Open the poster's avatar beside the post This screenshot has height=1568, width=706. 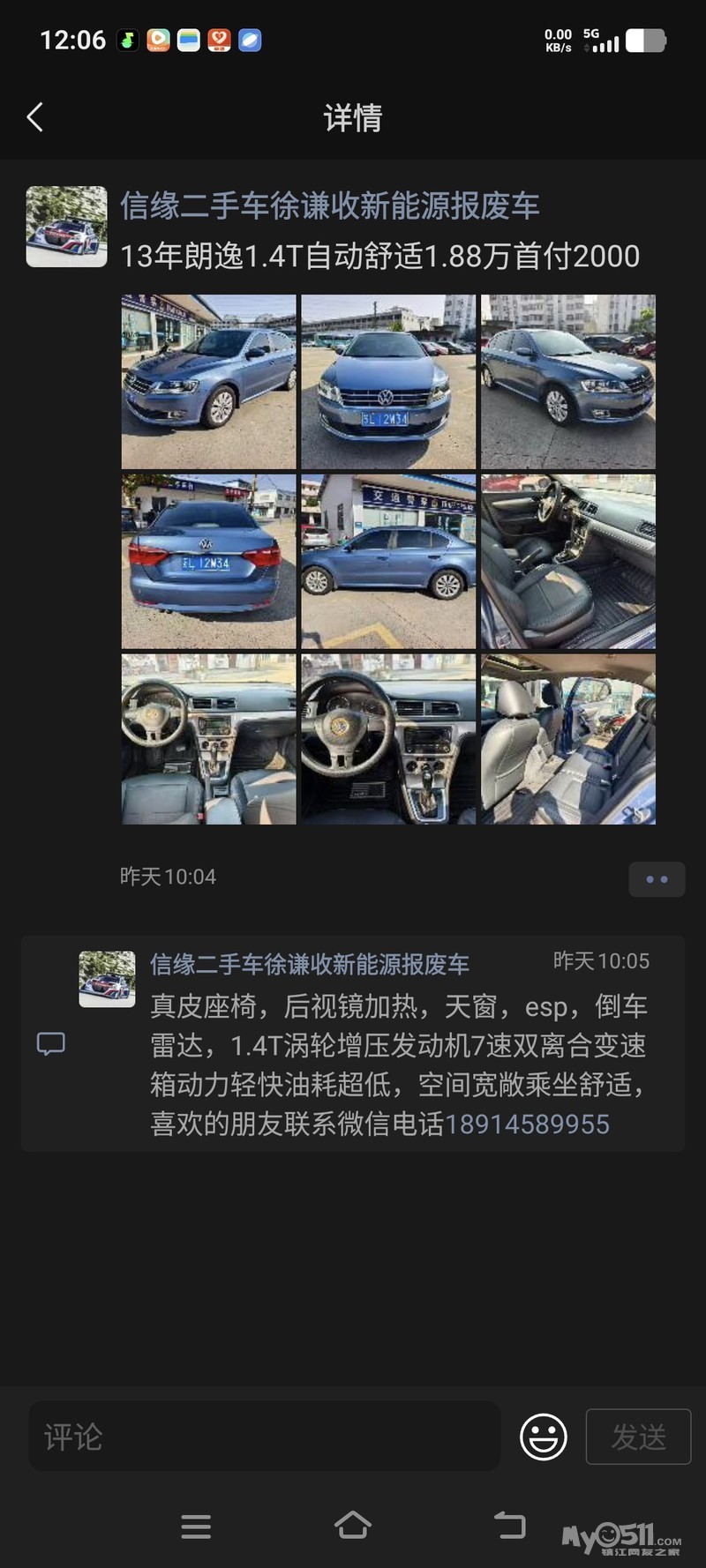point(67,227)
